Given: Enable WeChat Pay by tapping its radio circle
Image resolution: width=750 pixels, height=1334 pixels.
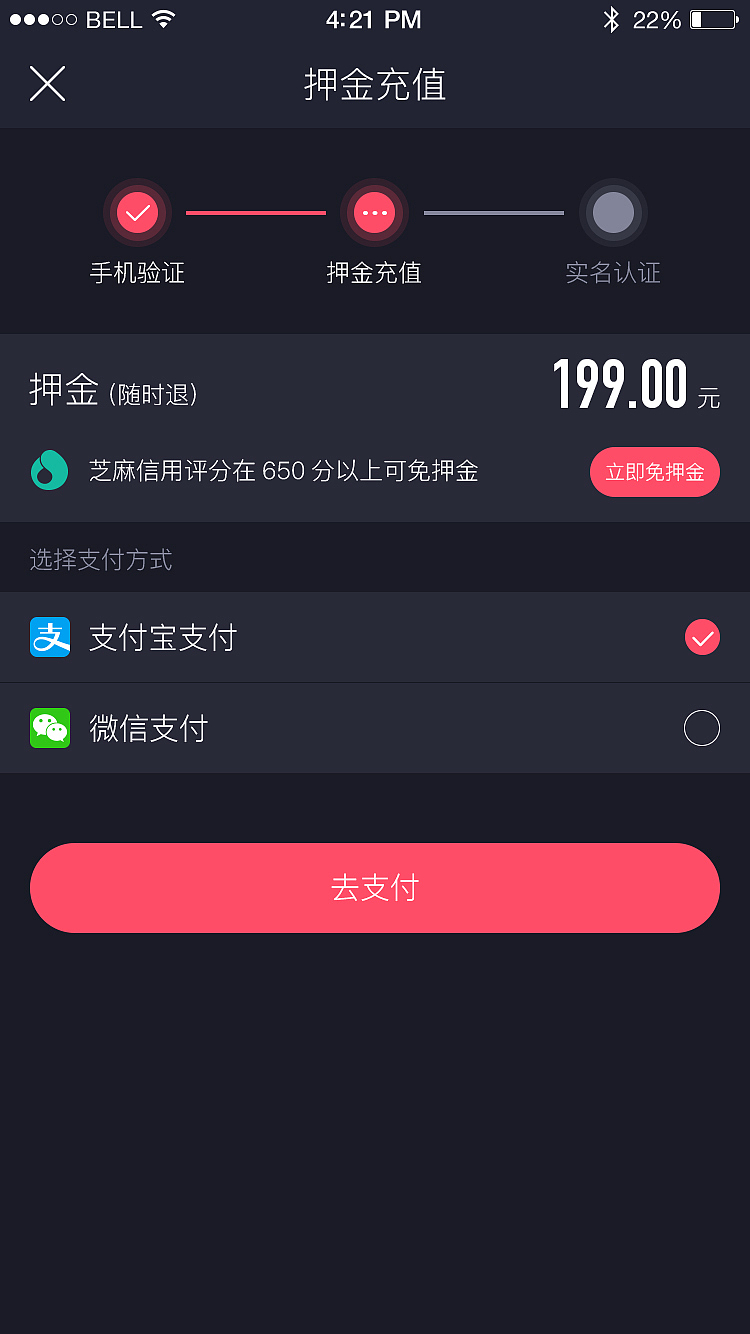Looking at the screenshot, I should [702, 728].
